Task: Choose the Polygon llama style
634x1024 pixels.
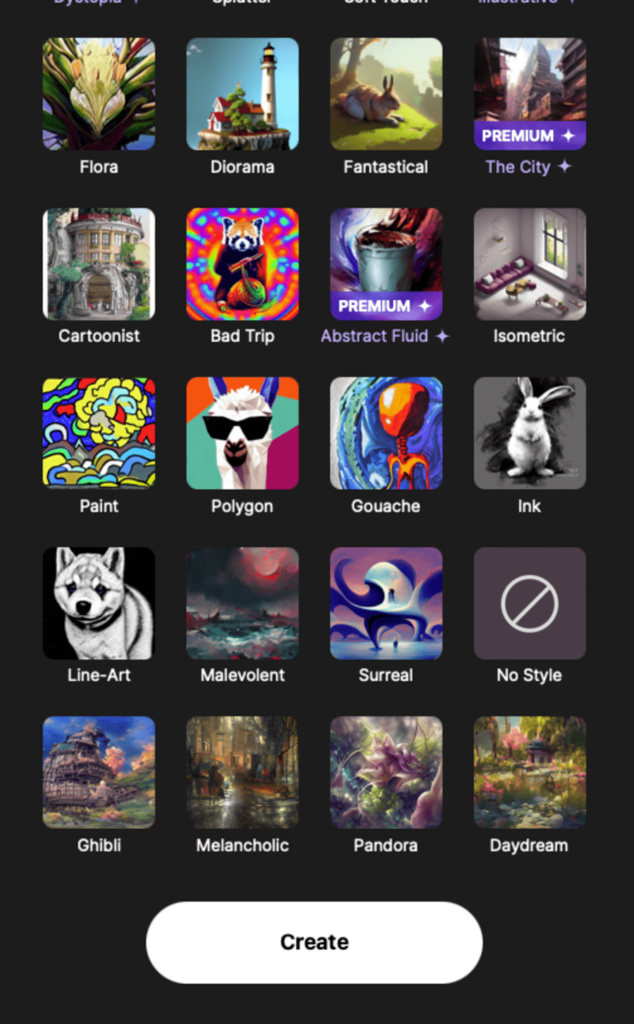Action: click(x=242, y=433)
